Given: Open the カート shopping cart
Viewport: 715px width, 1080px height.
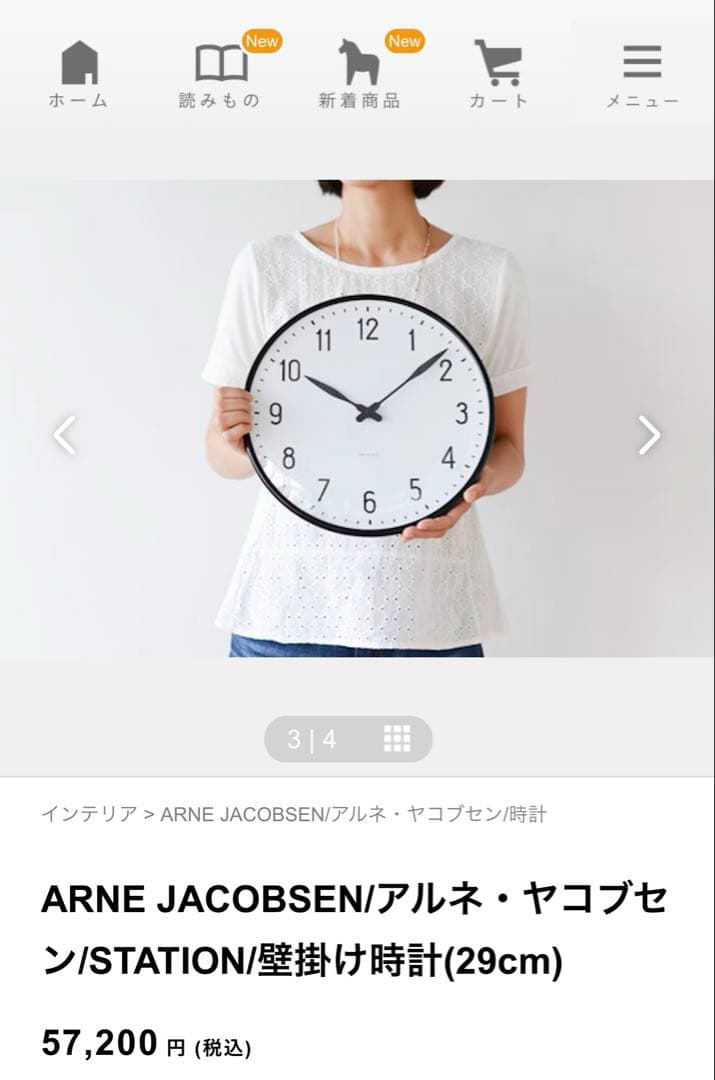Looking at the screenshot, I should (498, 74).
